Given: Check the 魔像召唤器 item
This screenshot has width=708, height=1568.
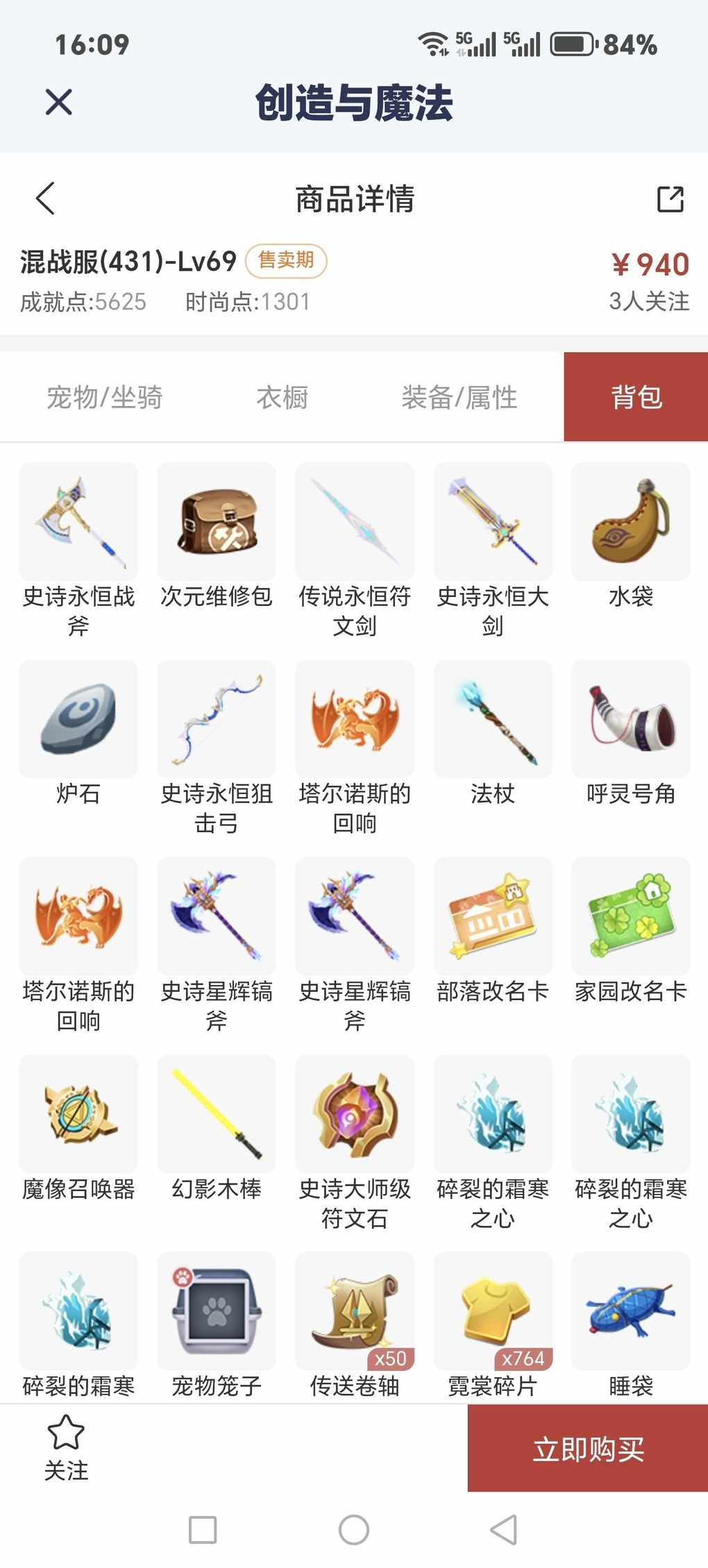Looking at the screenshot, I should coord(78,1113).
